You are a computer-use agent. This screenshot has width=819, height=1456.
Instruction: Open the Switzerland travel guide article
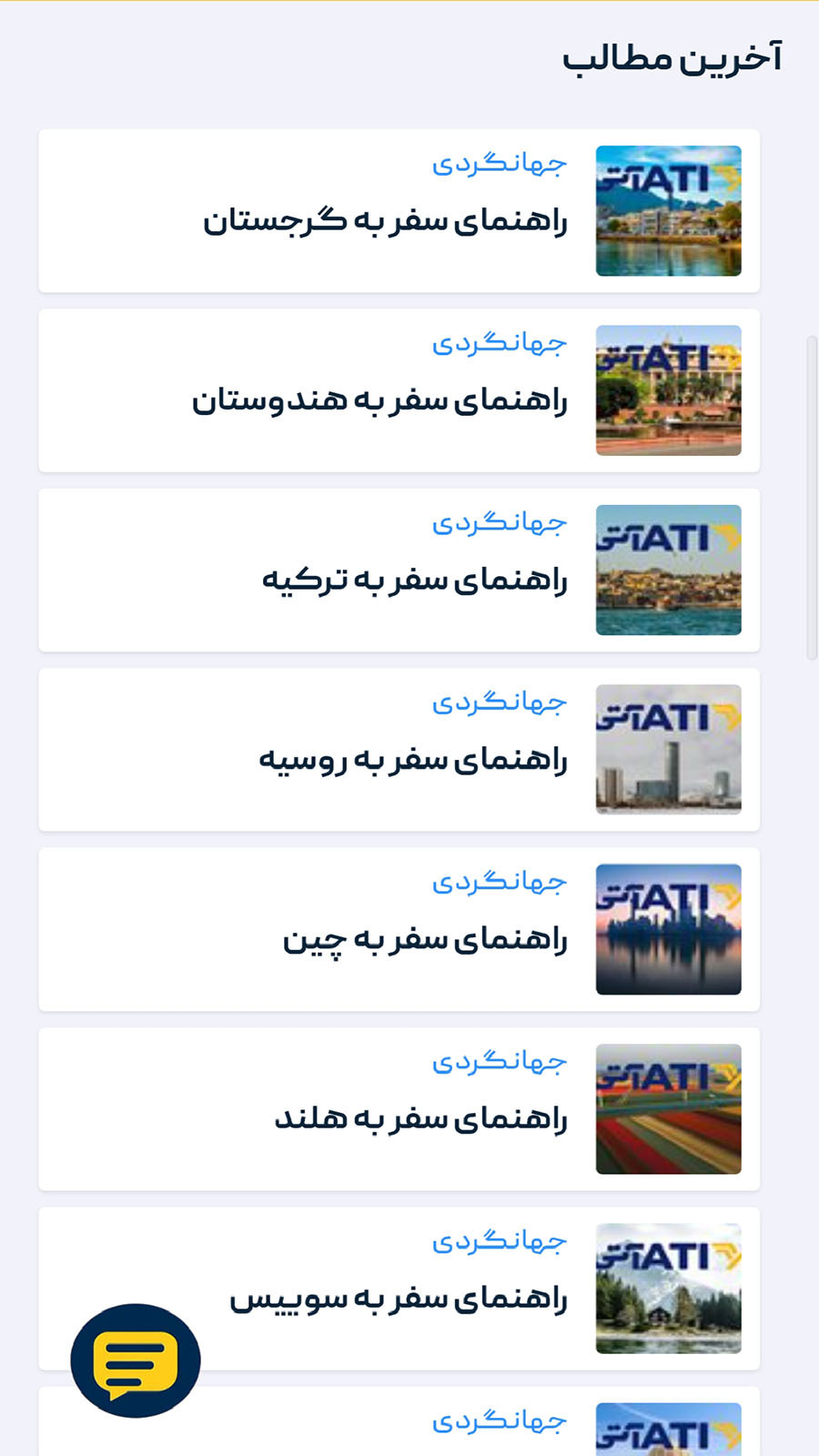tap(399, 1299)
